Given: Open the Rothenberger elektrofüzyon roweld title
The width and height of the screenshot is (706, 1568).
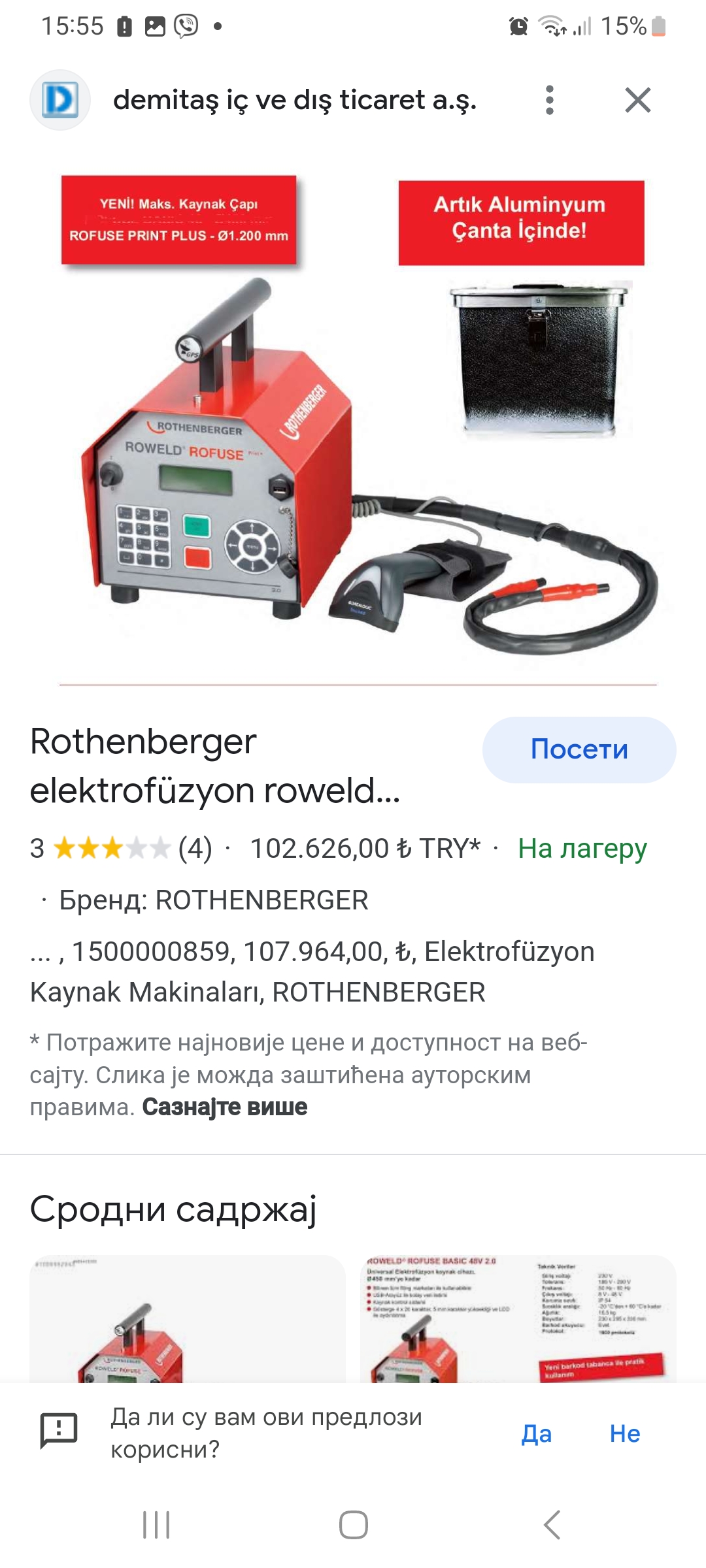Looking at the screenshot, I should (214, 766).
